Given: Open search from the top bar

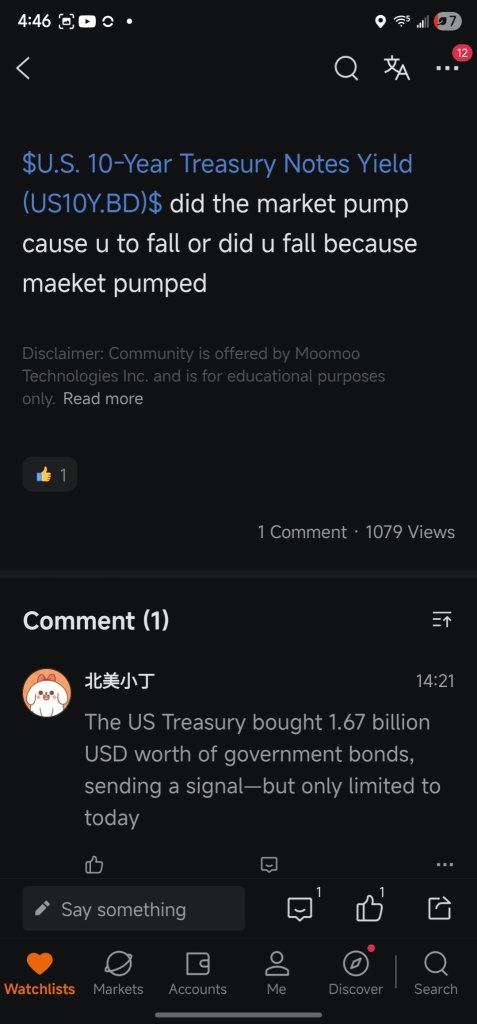Looking at the screenshot, I should tap(346, 68).
